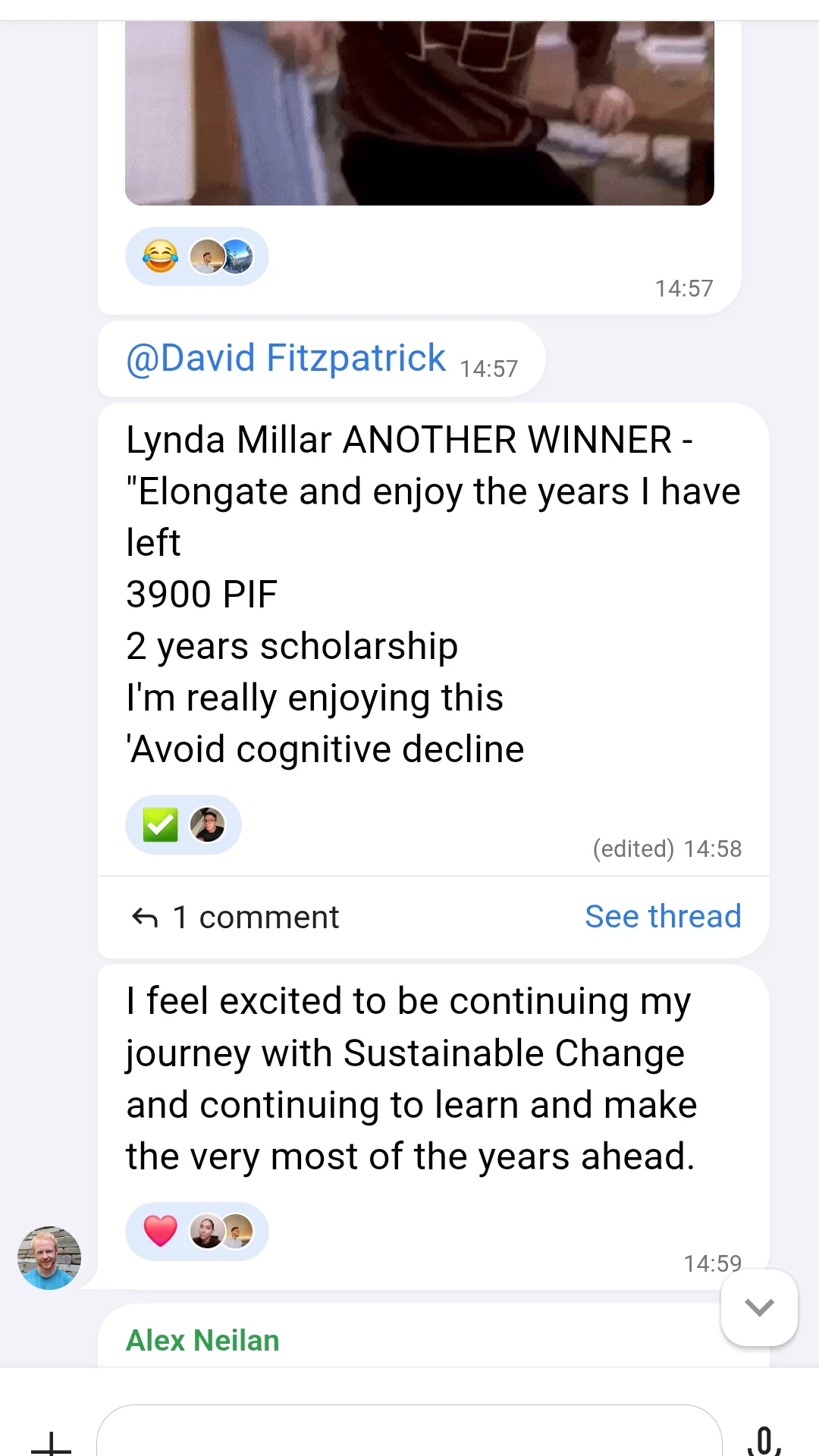Open See thread link

pos(663,916)
